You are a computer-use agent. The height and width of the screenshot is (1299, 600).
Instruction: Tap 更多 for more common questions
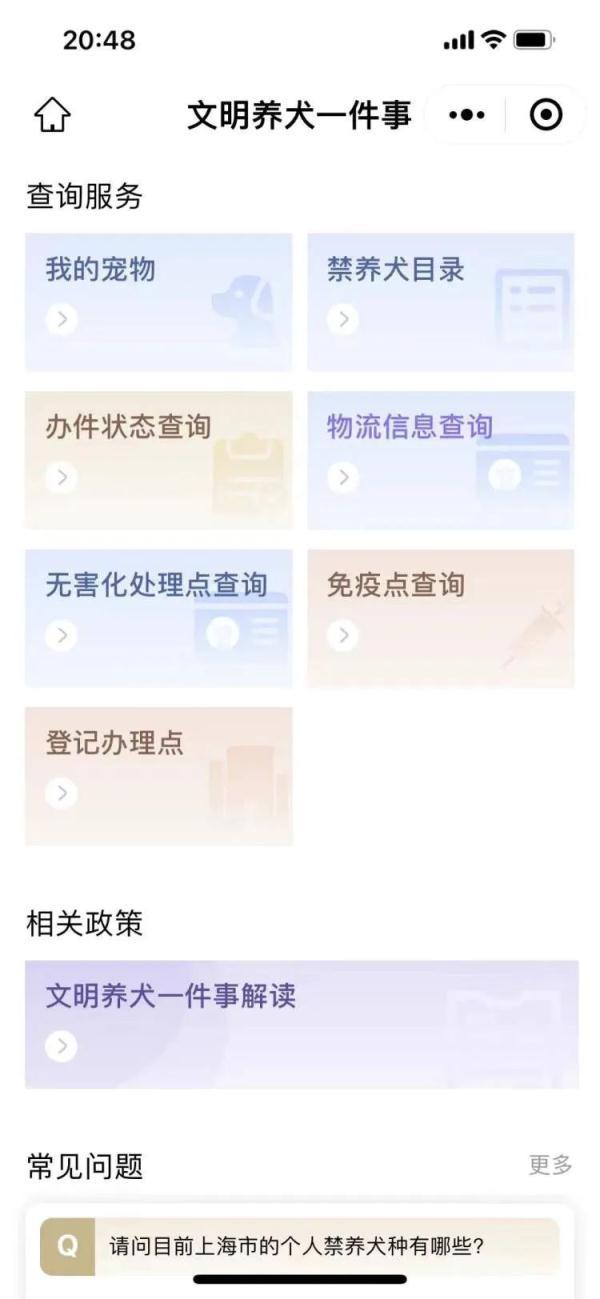(550, 1165)
